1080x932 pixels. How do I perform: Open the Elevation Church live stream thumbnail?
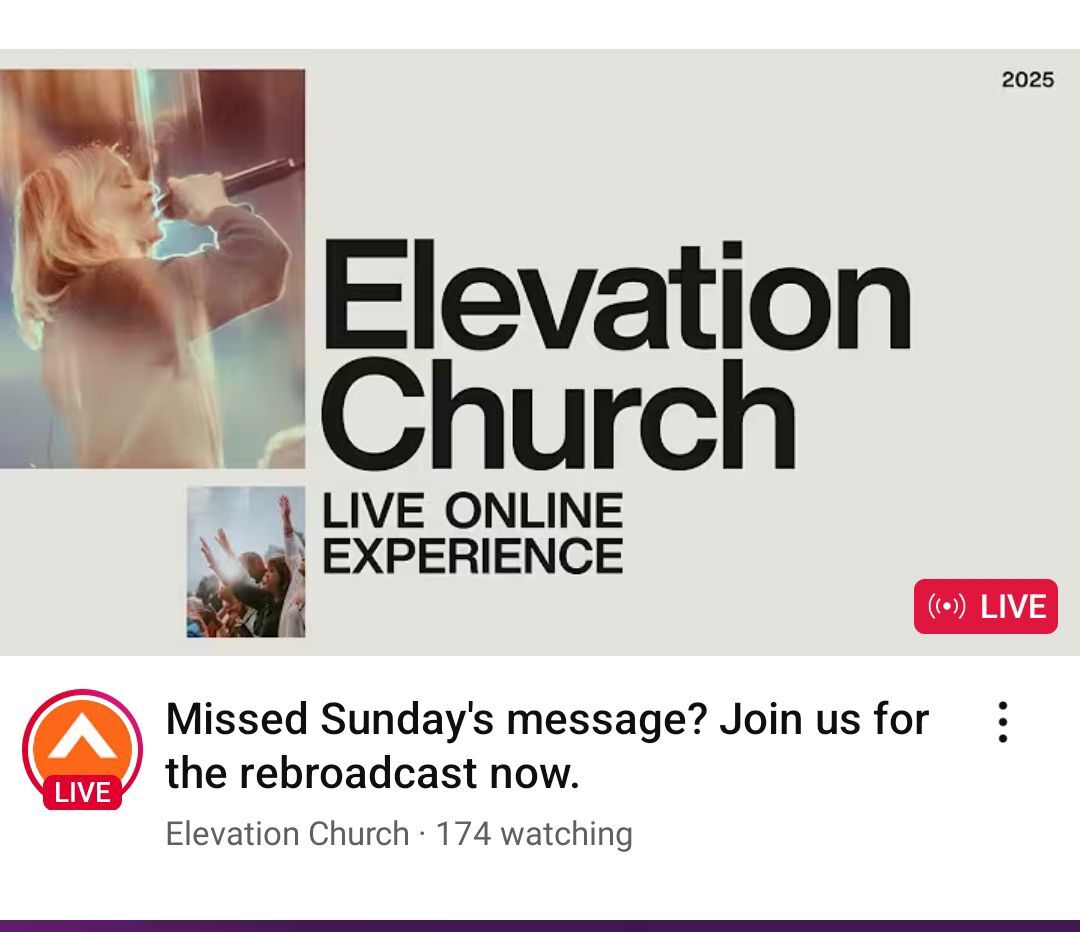click(540, 352)
